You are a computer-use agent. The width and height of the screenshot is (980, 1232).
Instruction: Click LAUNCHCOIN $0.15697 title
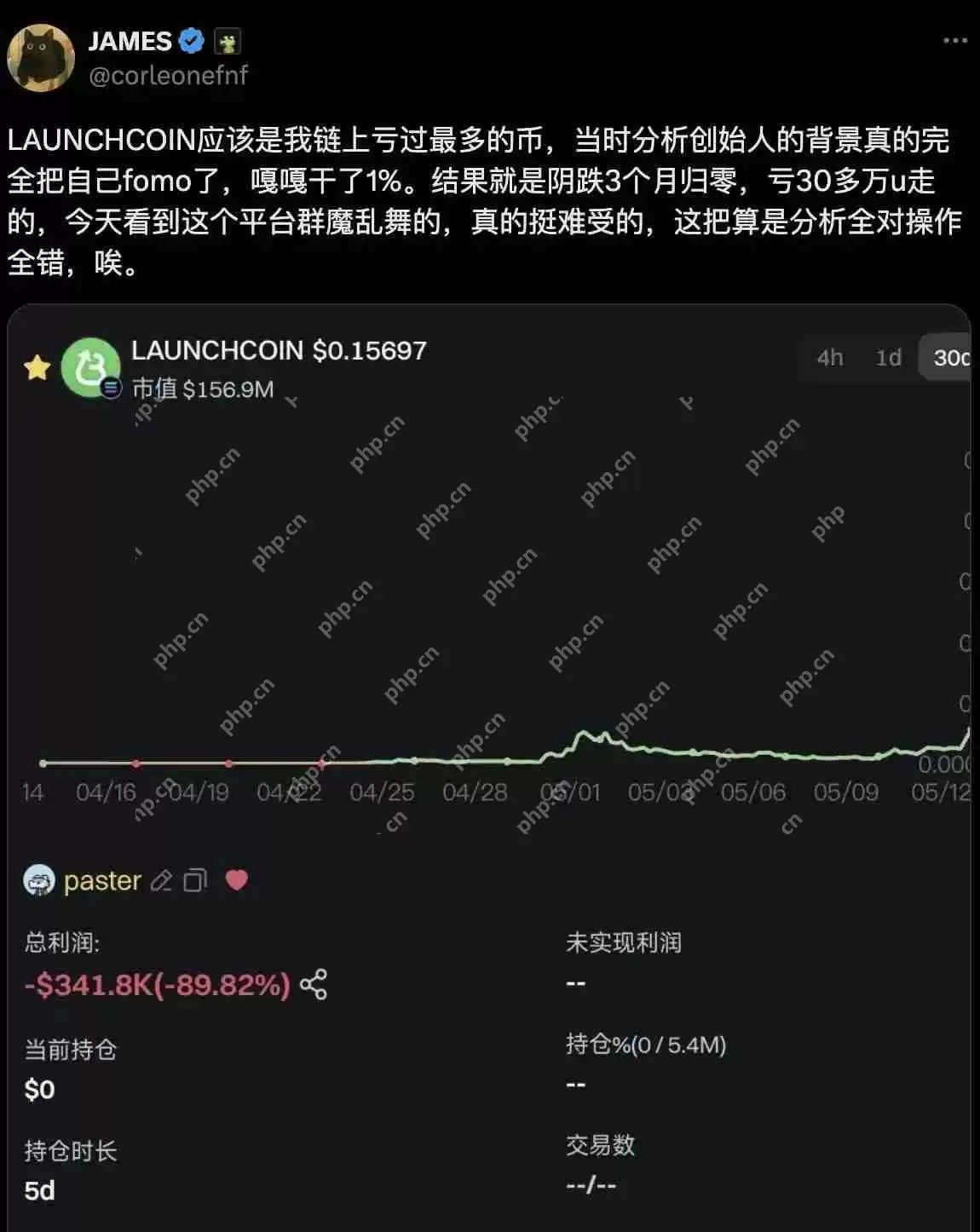[280, 350]
